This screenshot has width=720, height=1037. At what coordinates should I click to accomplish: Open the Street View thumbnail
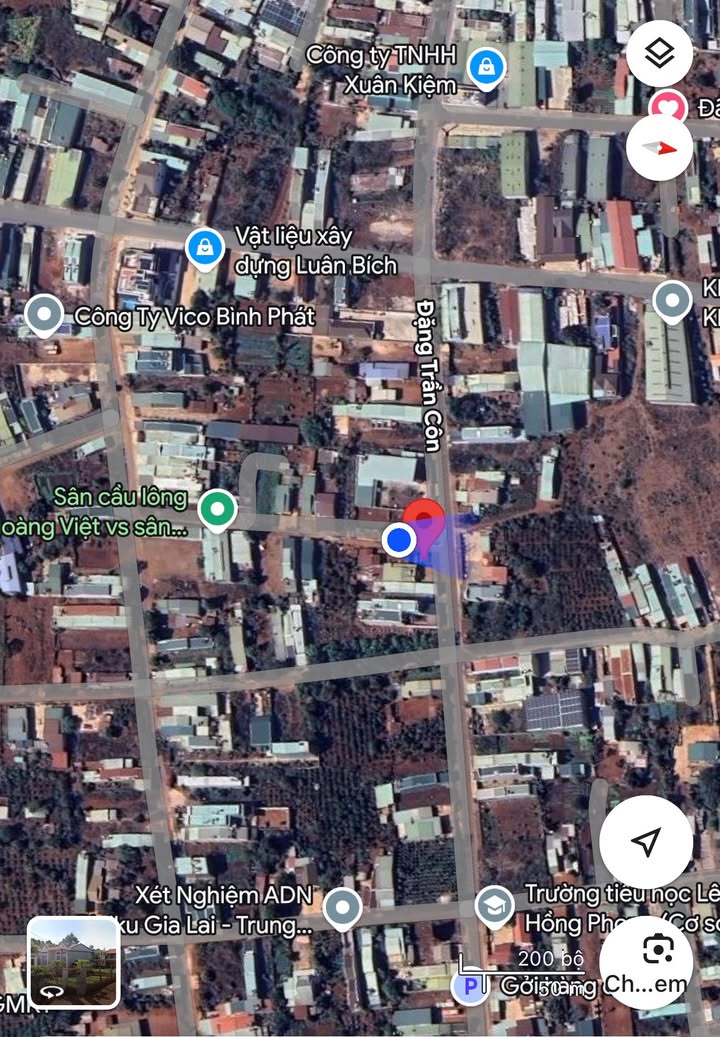click(74, 961)
